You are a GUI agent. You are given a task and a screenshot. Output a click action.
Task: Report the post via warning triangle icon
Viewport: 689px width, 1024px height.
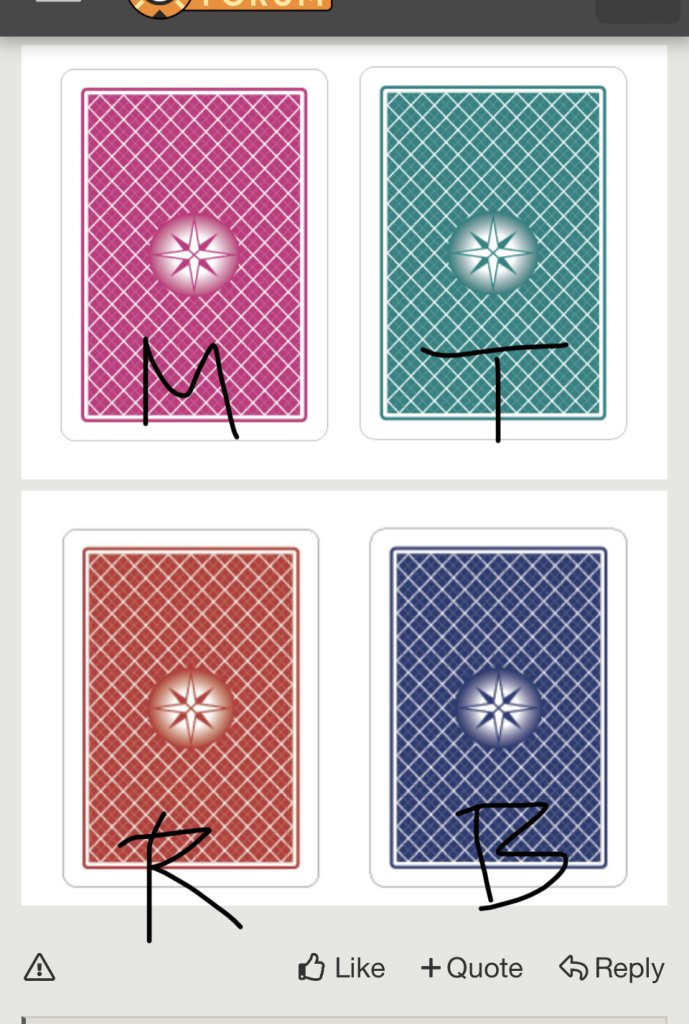(39, 967)
